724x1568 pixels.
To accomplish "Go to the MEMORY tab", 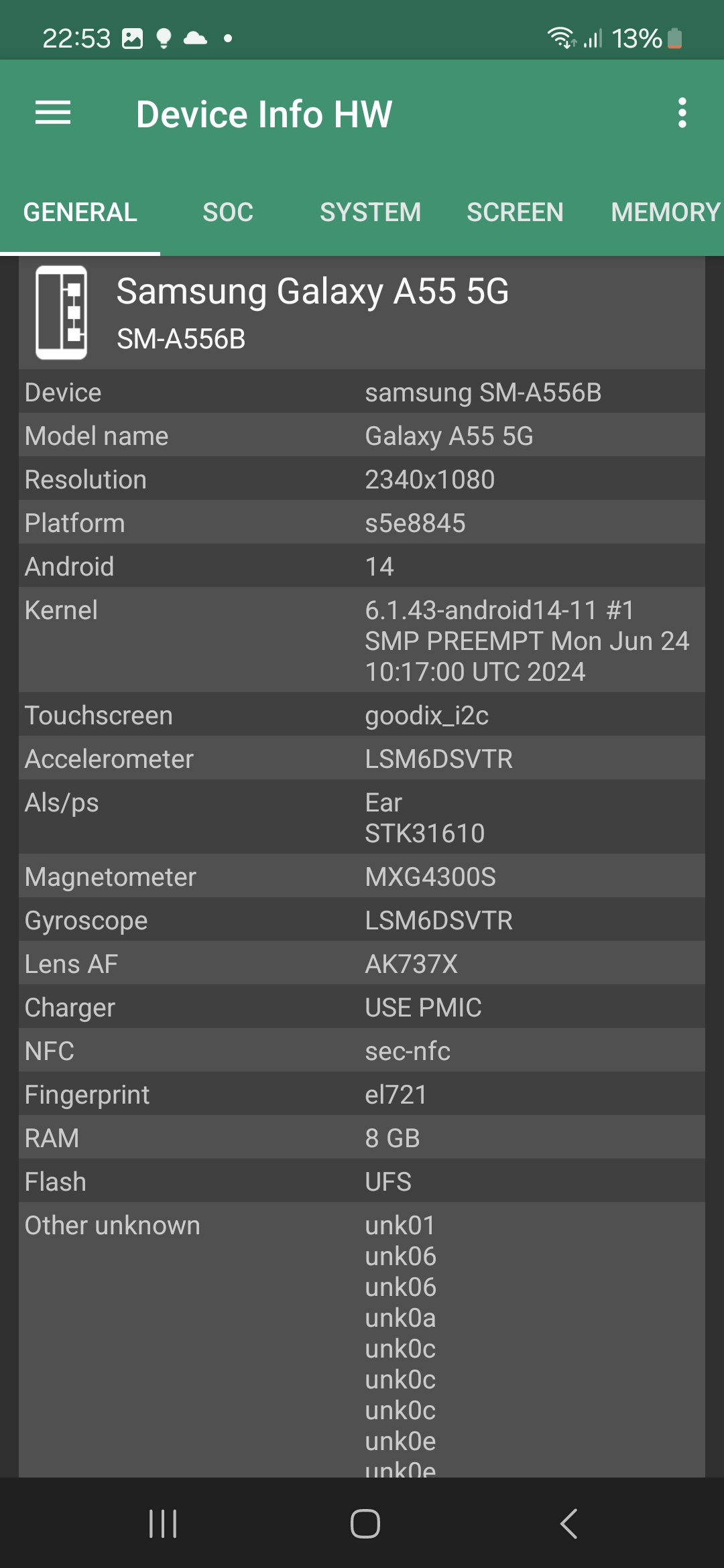I will pyautogui.click(x=665, y=212).
